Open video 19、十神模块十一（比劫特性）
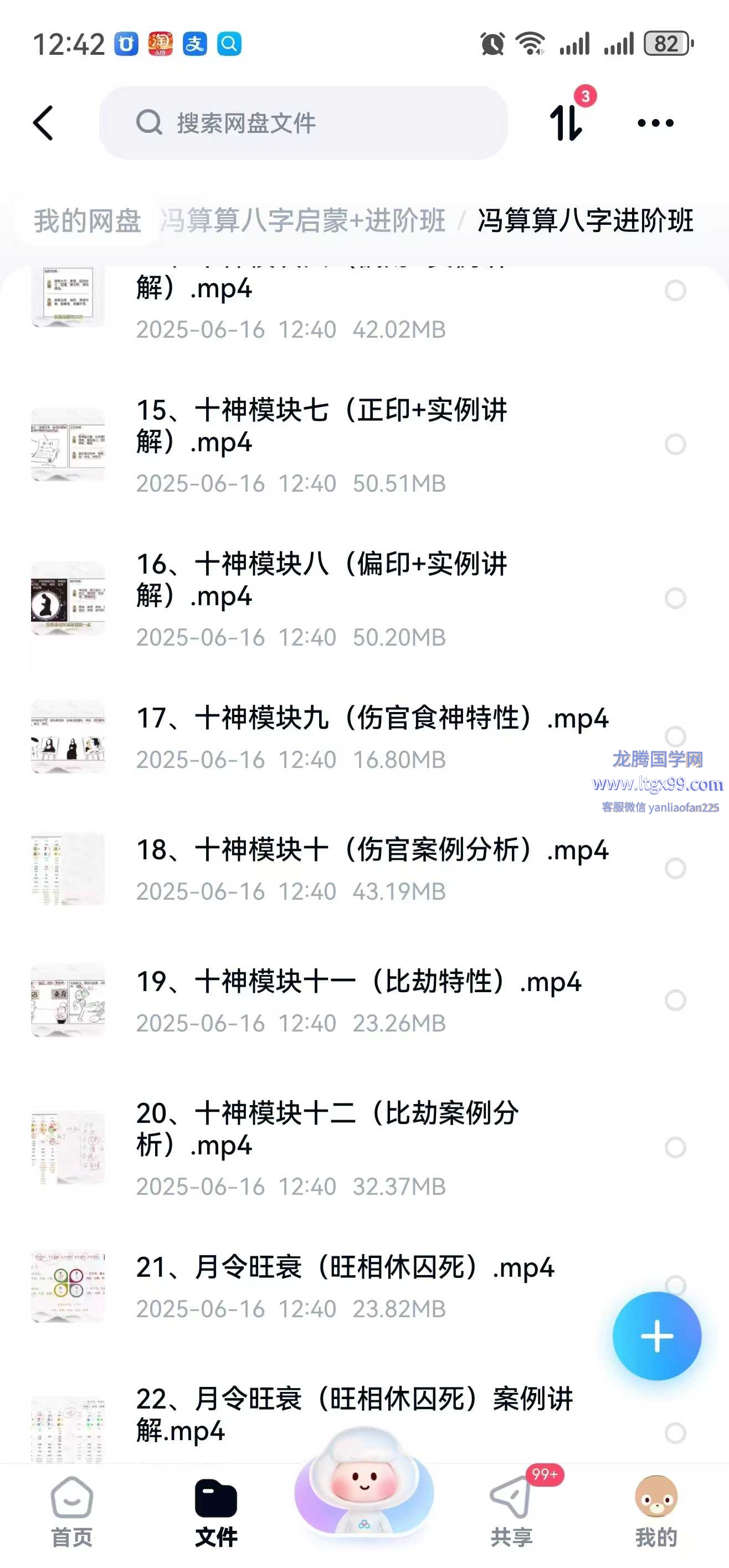Image resolution: width=729 pixels, height=1568 pixels. 358,982
